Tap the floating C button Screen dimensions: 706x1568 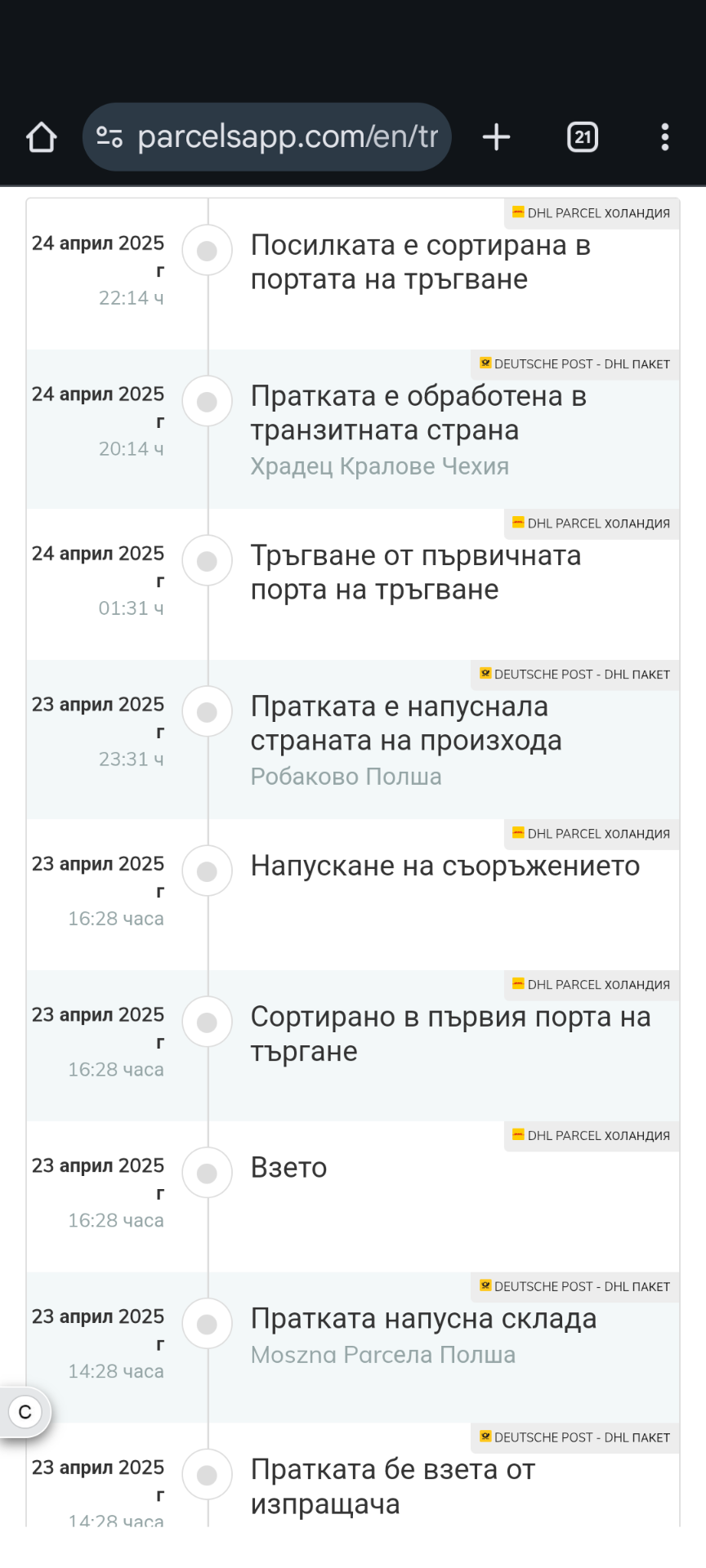point(25,1412)
